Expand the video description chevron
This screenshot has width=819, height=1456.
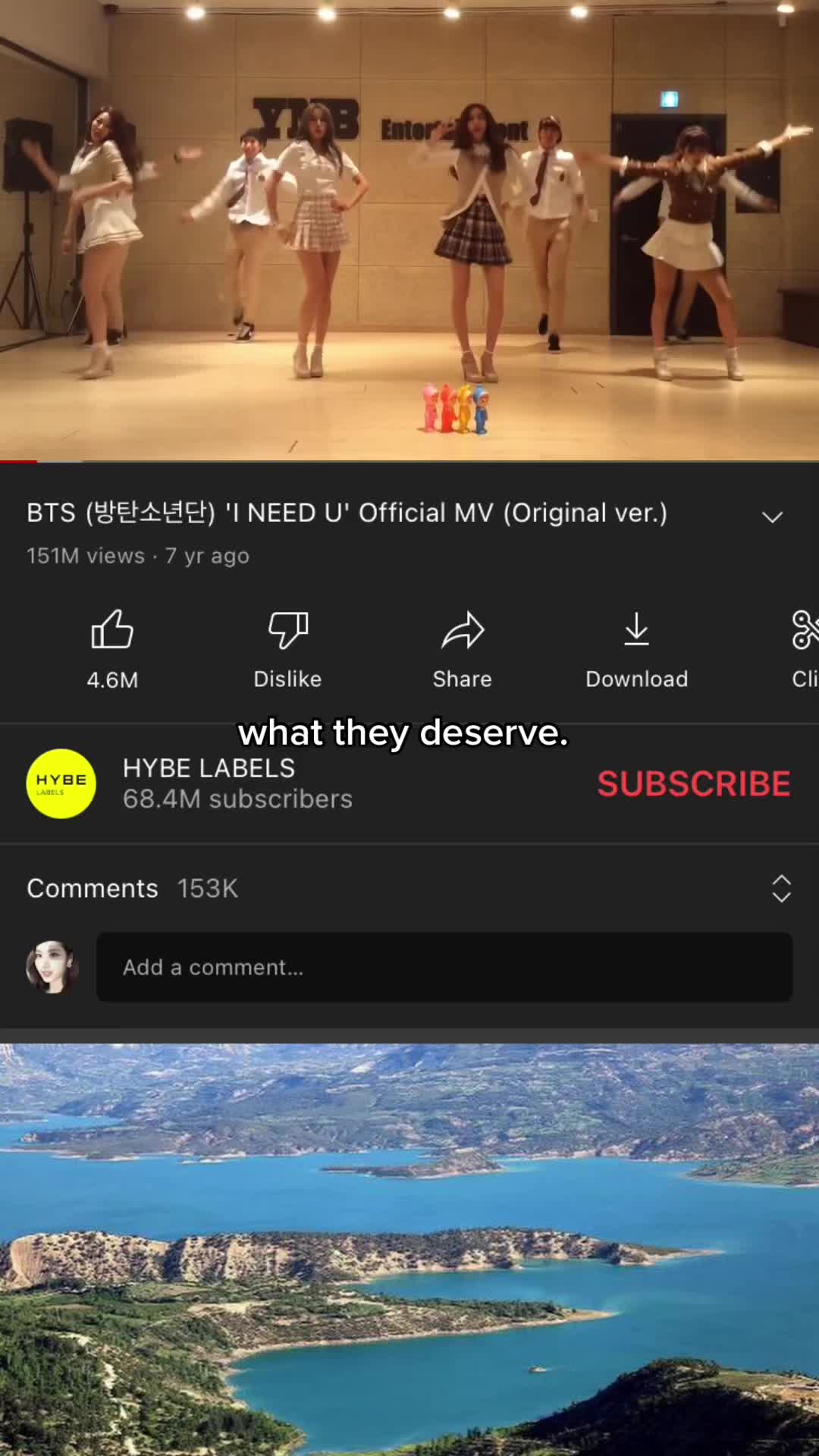click(x=772, y=517)
